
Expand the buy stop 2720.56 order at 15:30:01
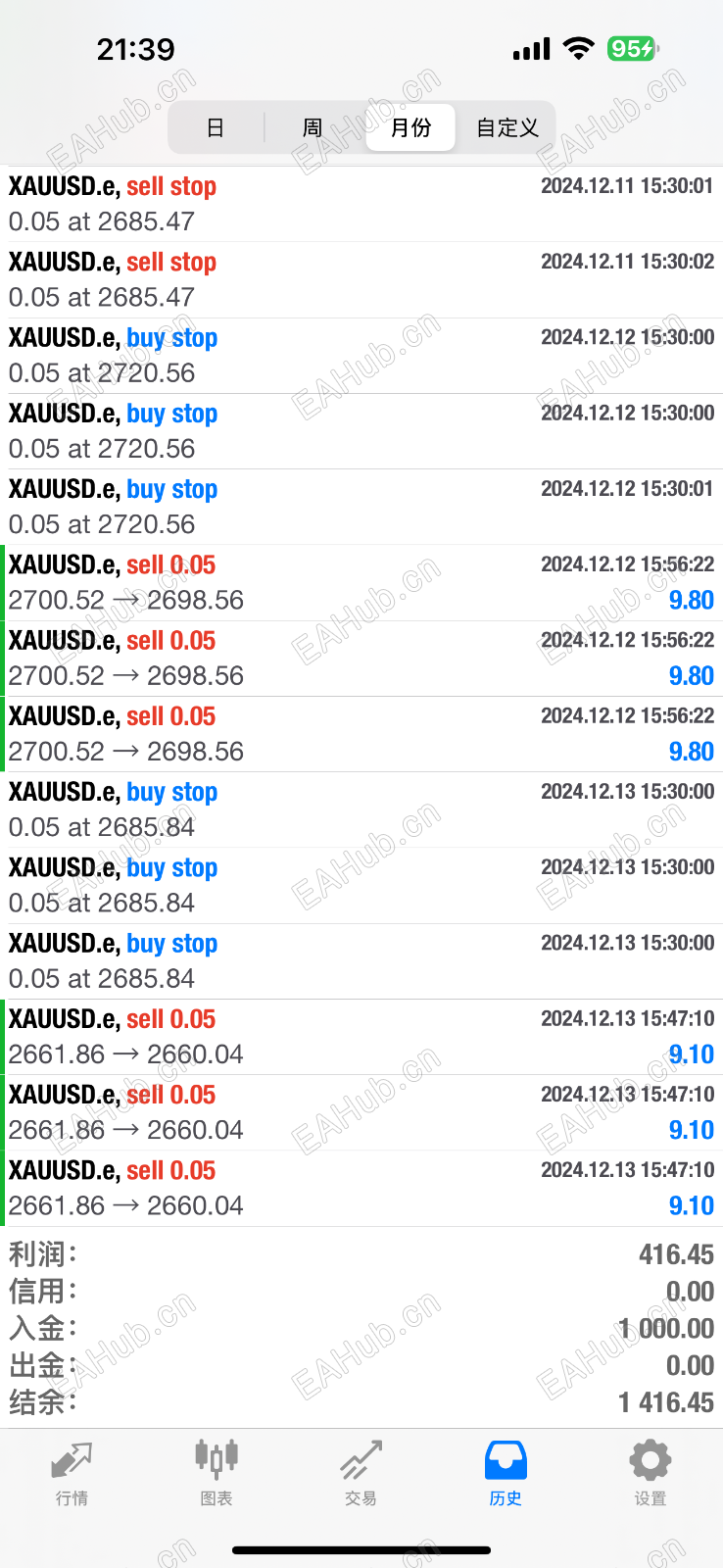click(x=361, y=507)
